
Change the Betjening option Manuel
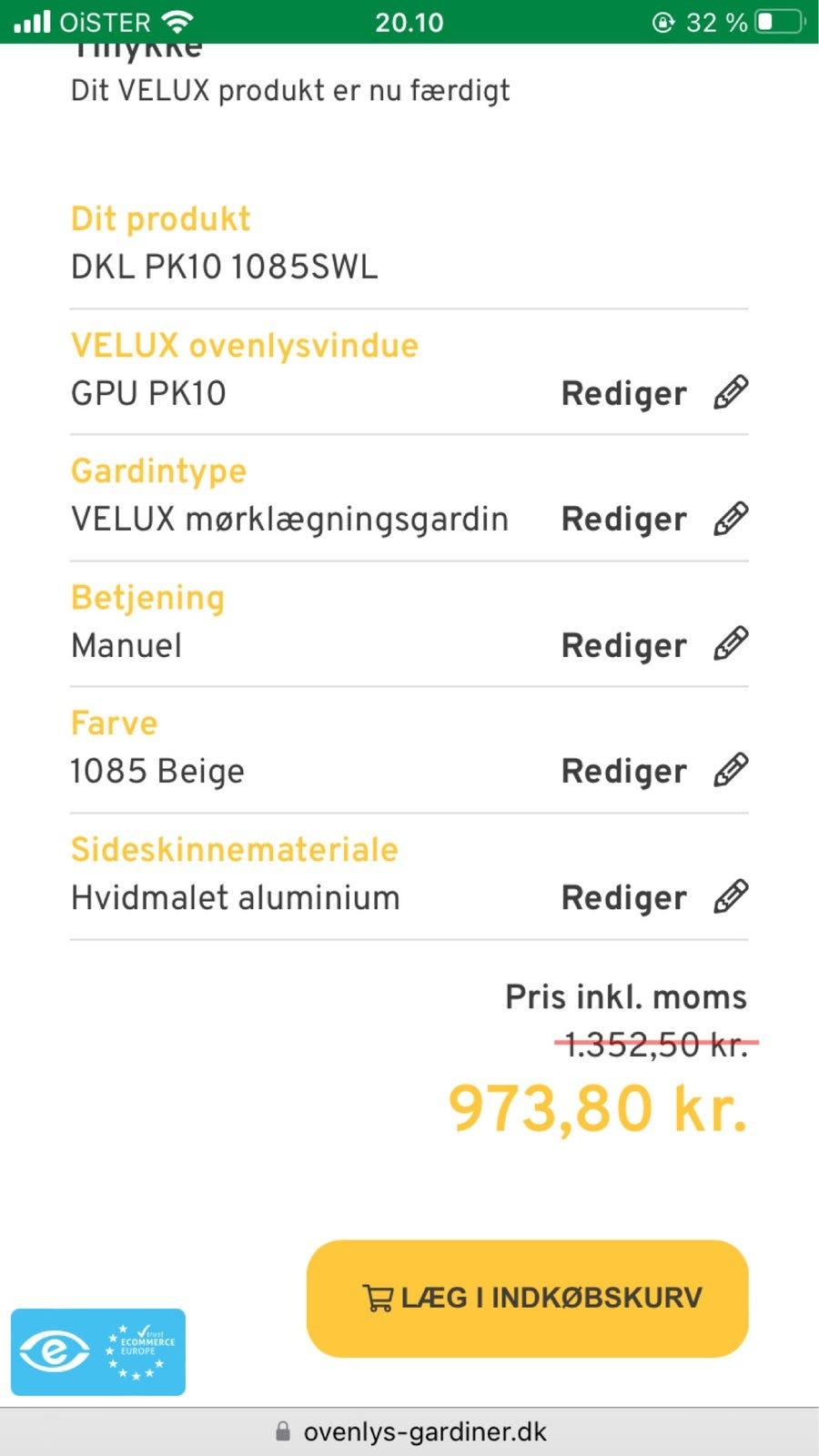point(653,645)
